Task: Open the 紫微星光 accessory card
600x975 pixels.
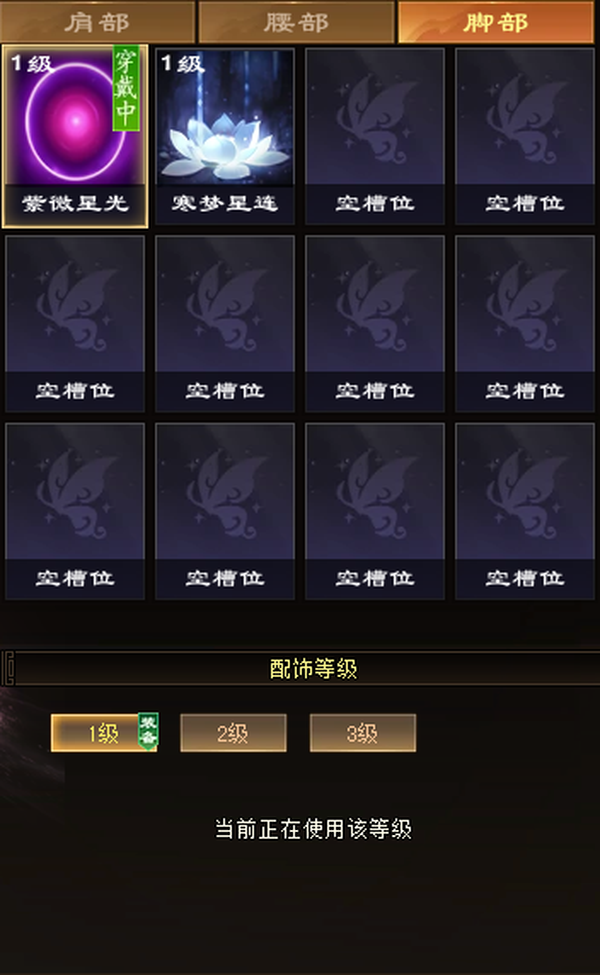Action: [75, 136]
